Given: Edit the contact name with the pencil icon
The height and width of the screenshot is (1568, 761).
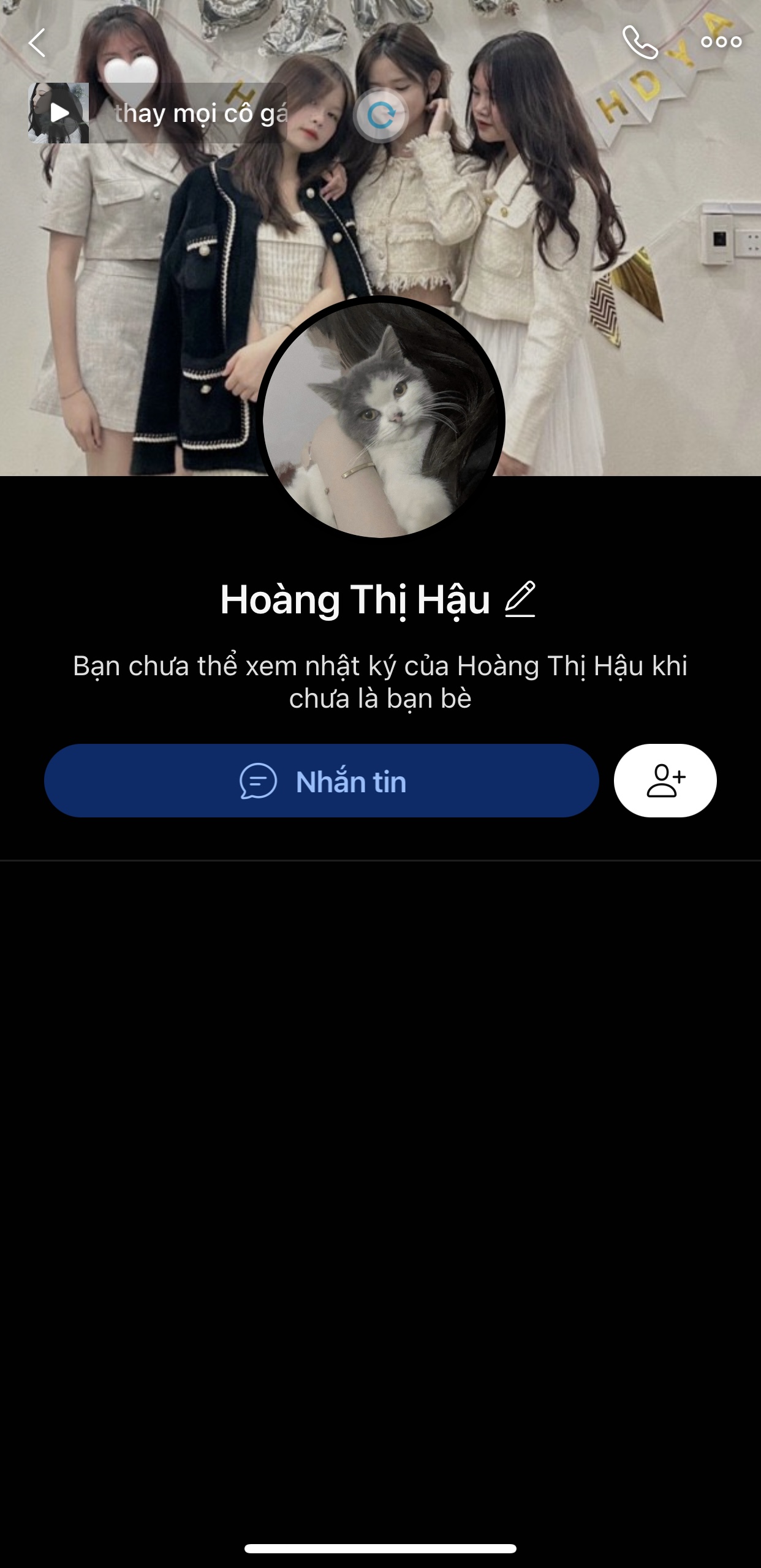Looking at the screenshot, I should tap(520, 599).
